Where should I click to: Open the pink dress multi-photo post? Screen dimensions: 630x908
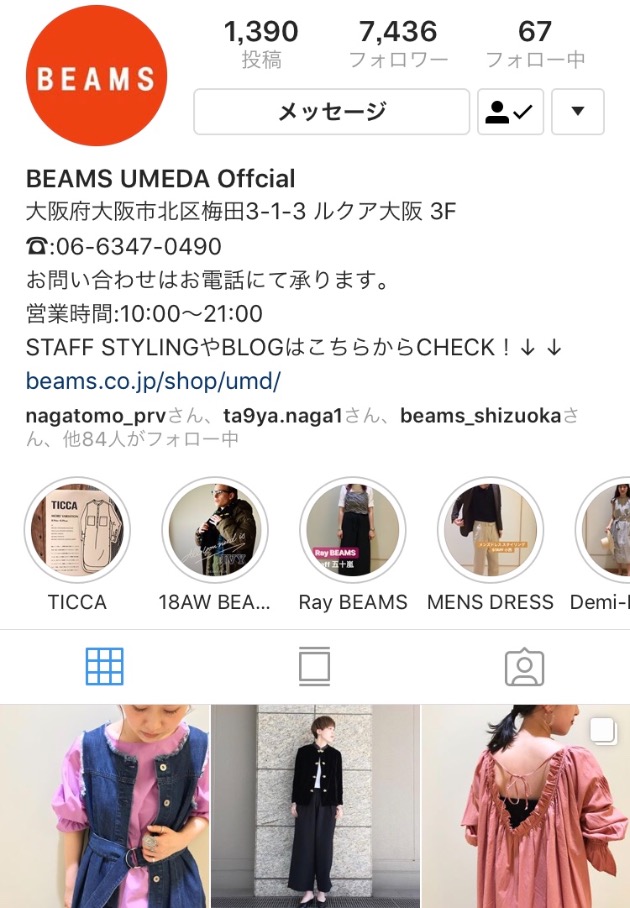tap(526, 806)
